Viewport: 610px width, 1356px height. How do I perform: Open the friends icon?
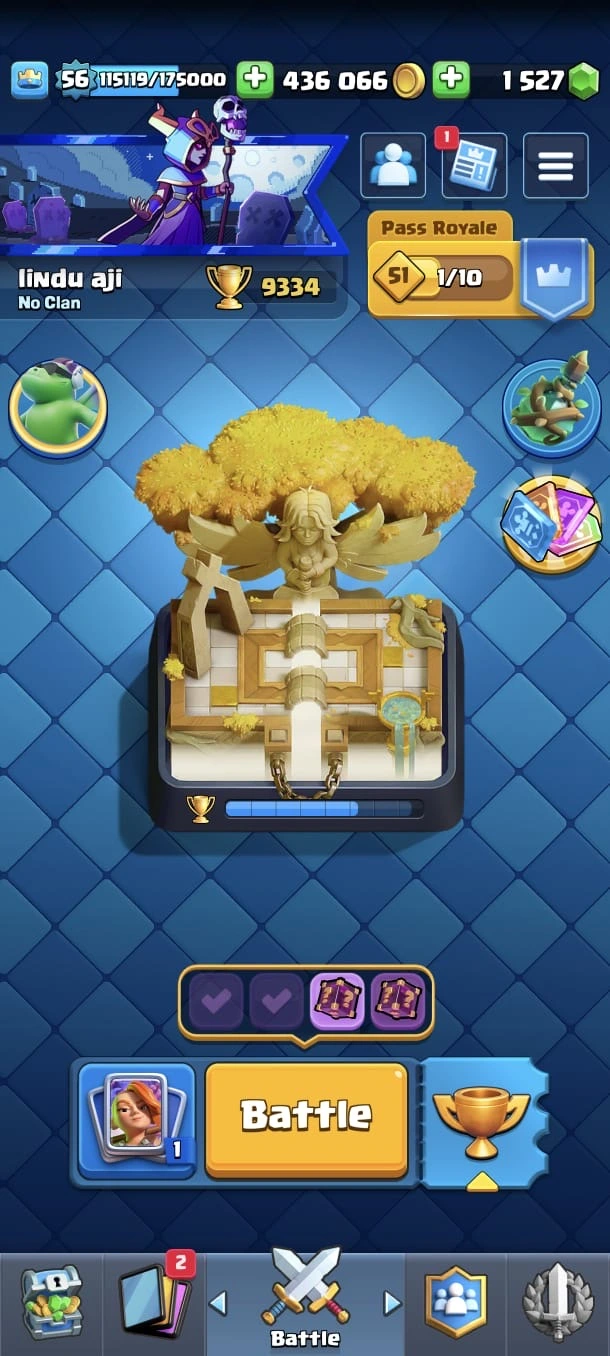pyautogui.click(x=393, y=166)
